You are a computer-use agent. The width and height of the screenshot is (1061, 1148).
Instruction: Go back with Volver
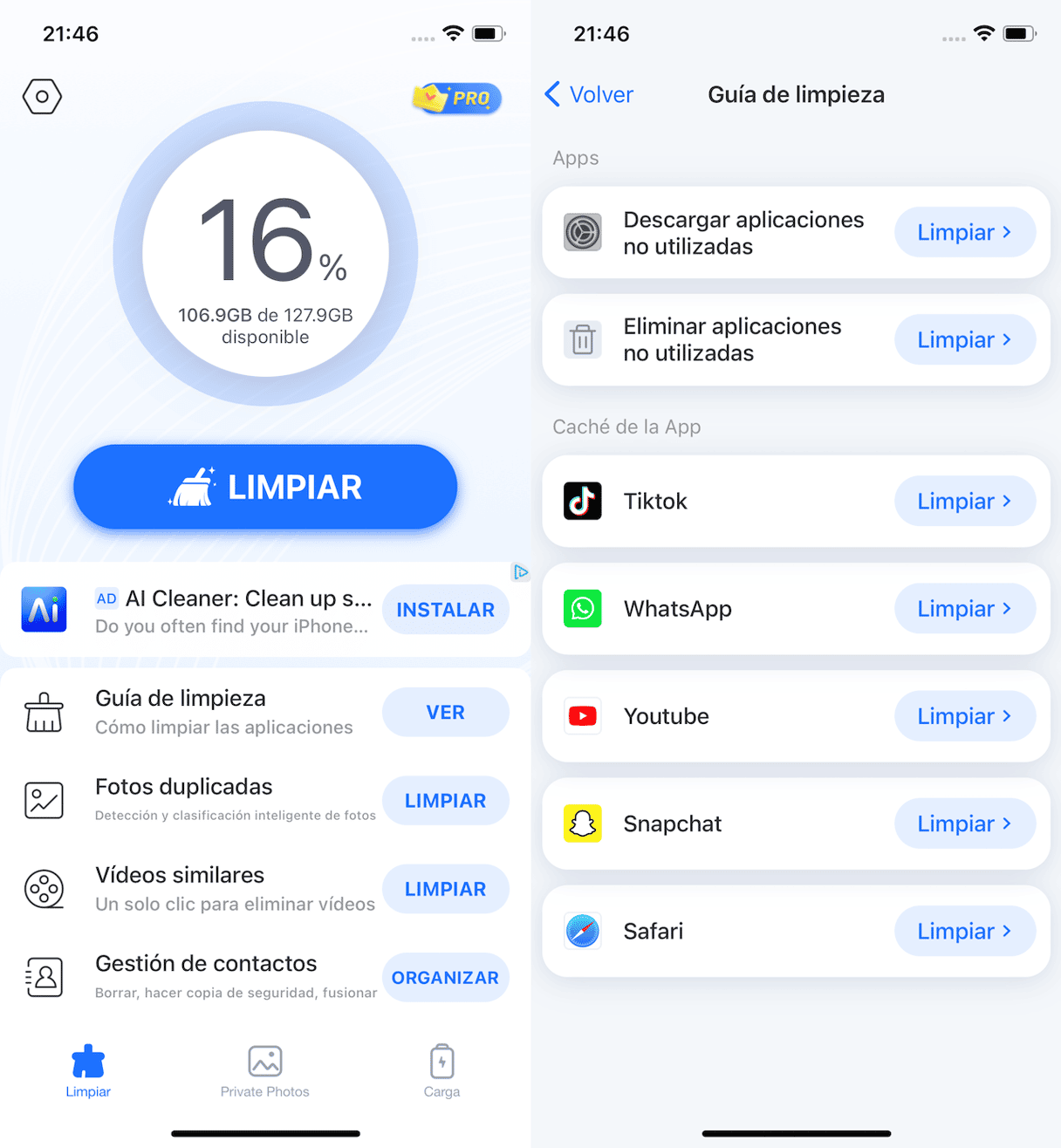[589, 94]
